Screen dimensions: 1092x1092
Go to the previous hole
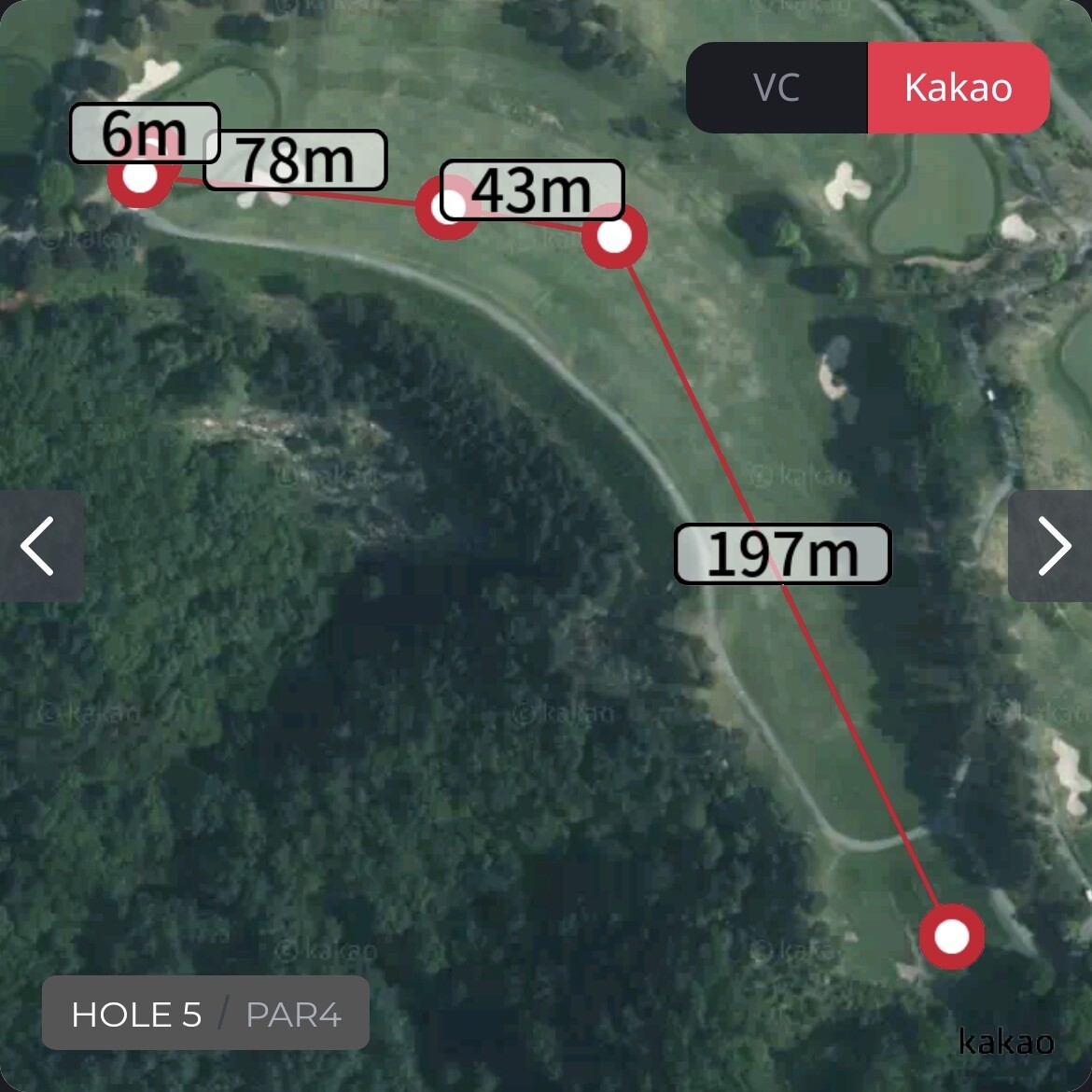pos(41,546)
